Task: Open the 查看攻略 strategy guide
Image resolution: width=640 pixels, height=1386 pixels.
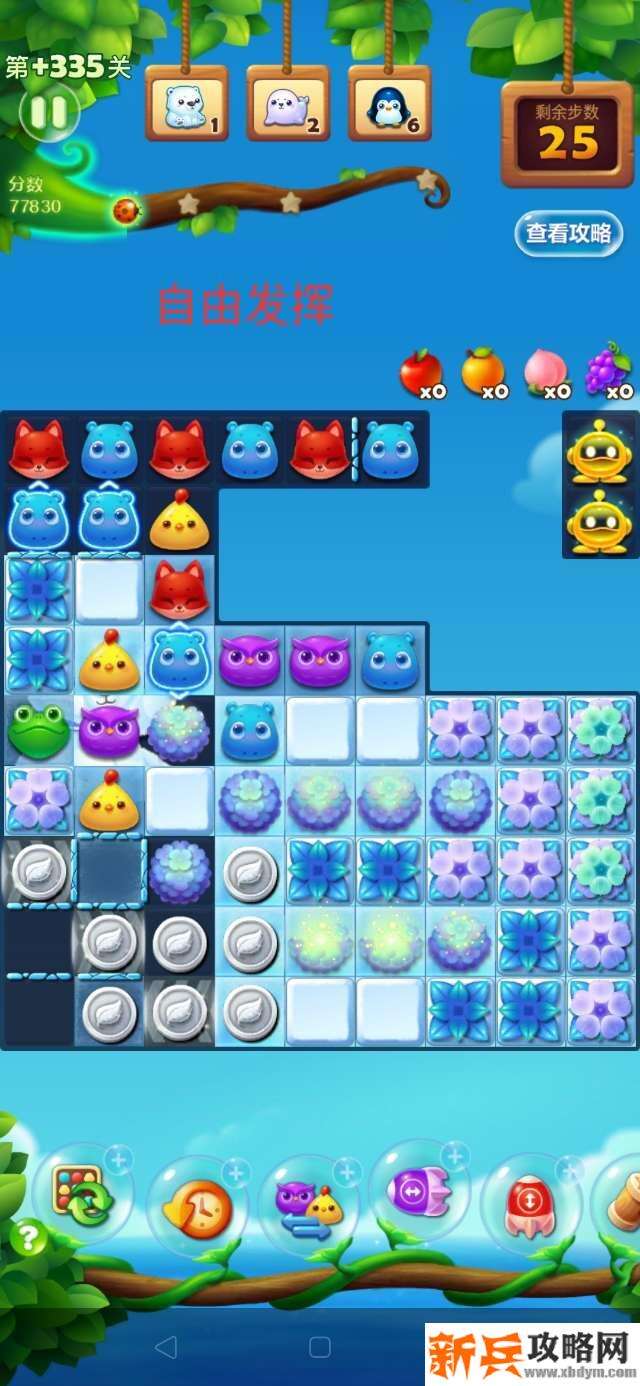Action: coord(568,234)
